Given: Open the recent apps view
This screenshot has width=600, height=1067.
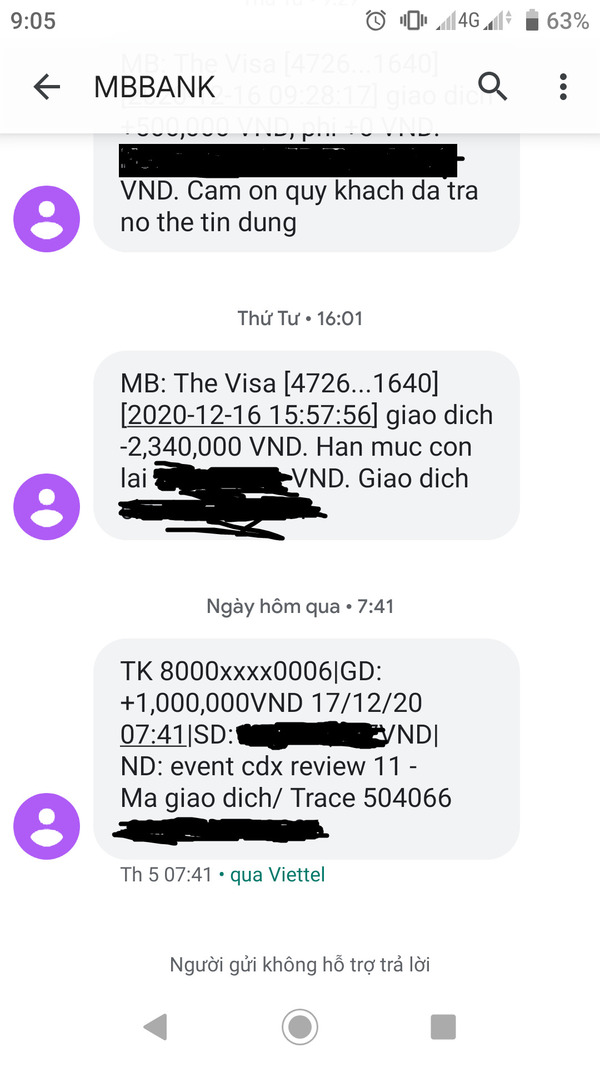Looking at the screenshot, I should coord(443,1026).
